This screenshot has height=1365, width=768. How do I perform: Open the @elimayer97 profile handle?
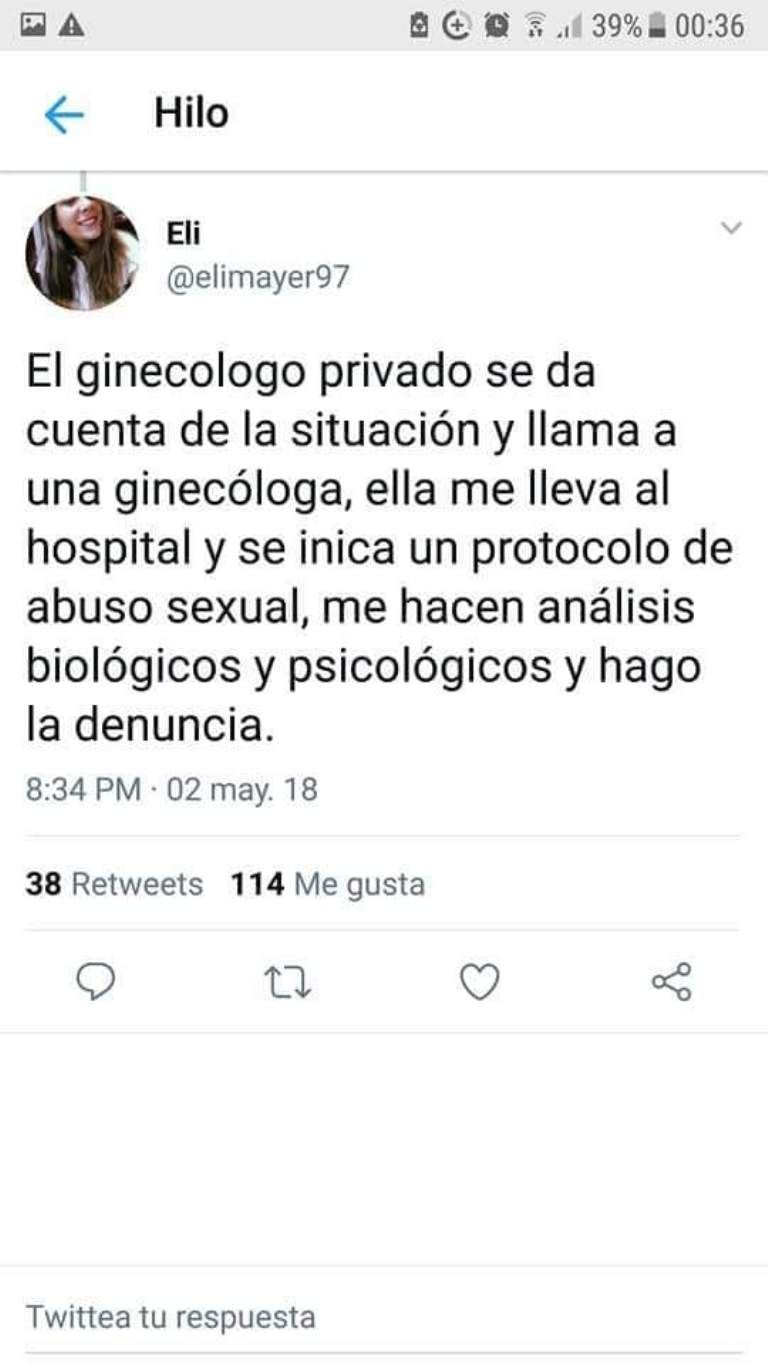[x=257, y=276]
